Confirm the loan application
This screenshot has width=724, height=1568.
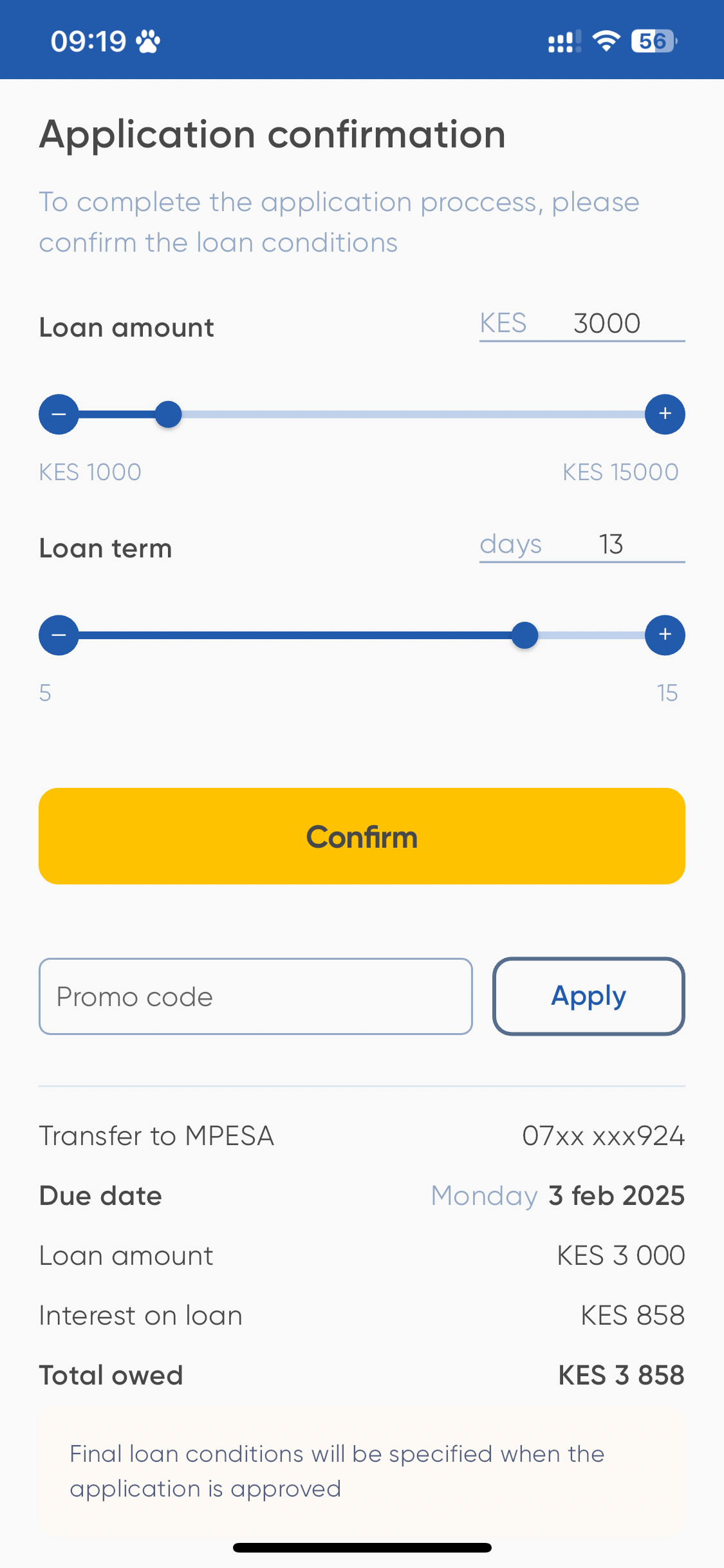[x=362, y=836]
